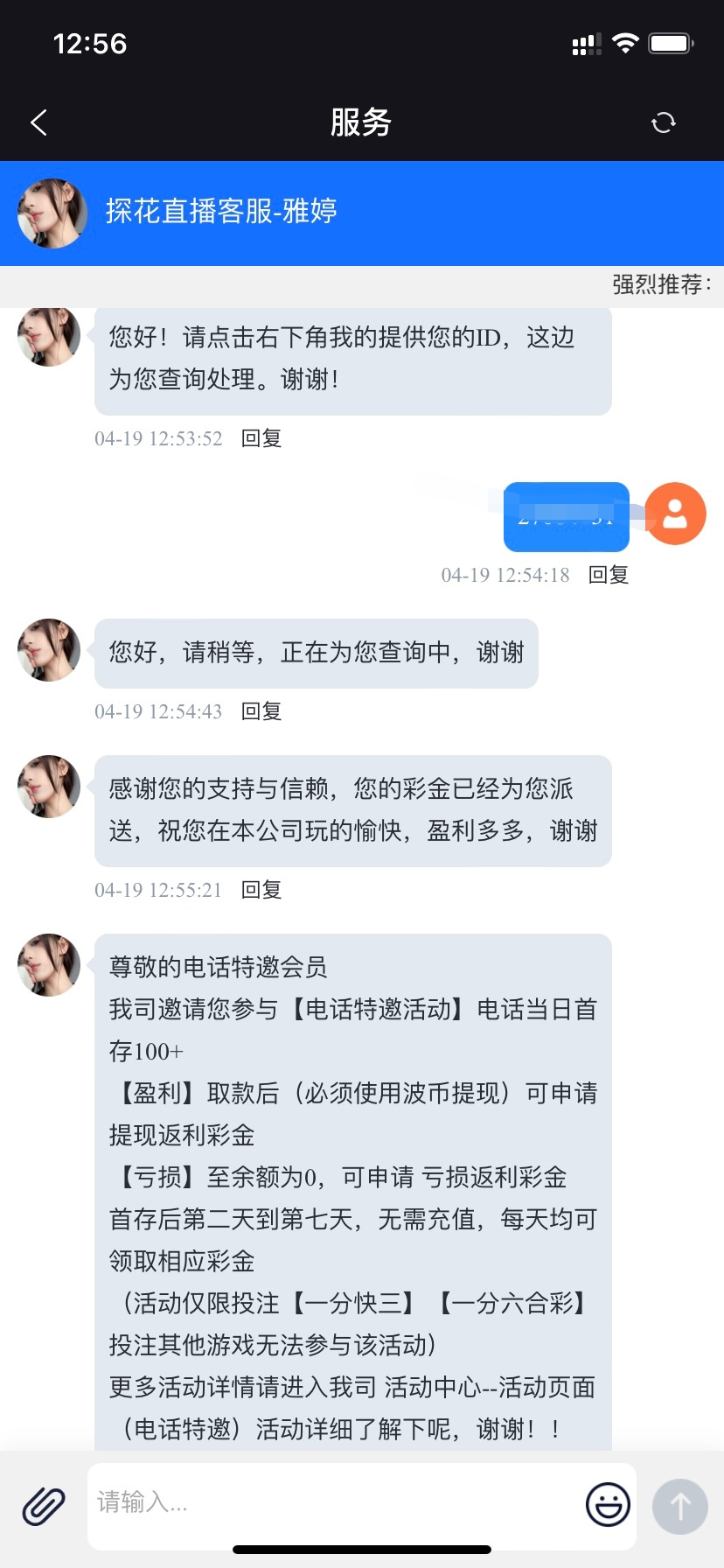The image size is (724, 1568).
Task: Go back from the 服务 chat
Action: pos(38,122)
